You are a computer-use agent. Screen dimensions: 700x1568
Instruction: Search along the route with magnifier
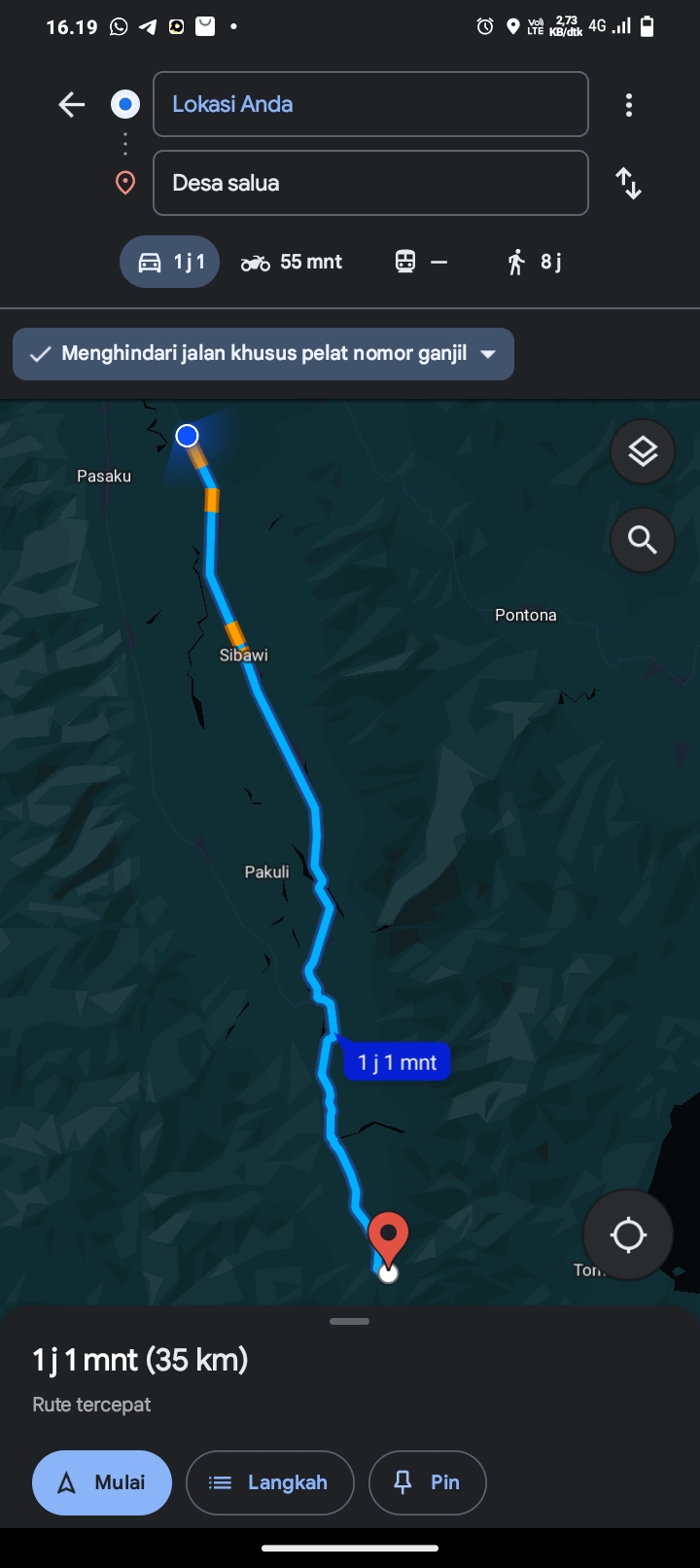click(x=643, y=539)
